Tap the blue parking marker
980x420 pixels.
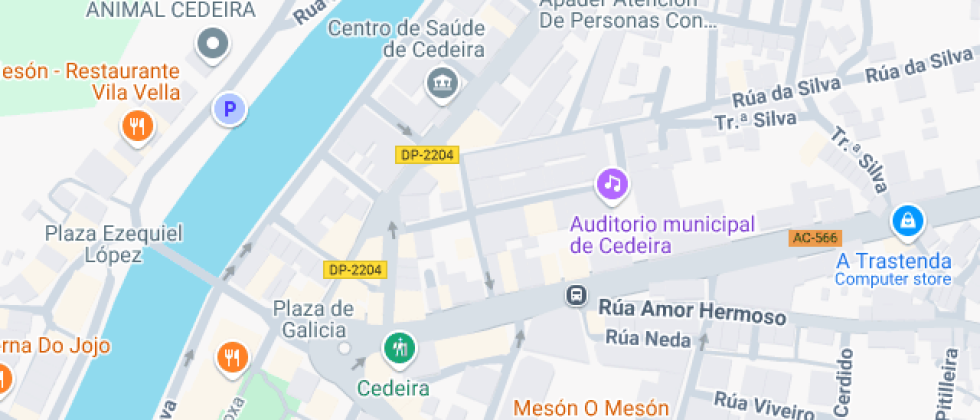230,109
